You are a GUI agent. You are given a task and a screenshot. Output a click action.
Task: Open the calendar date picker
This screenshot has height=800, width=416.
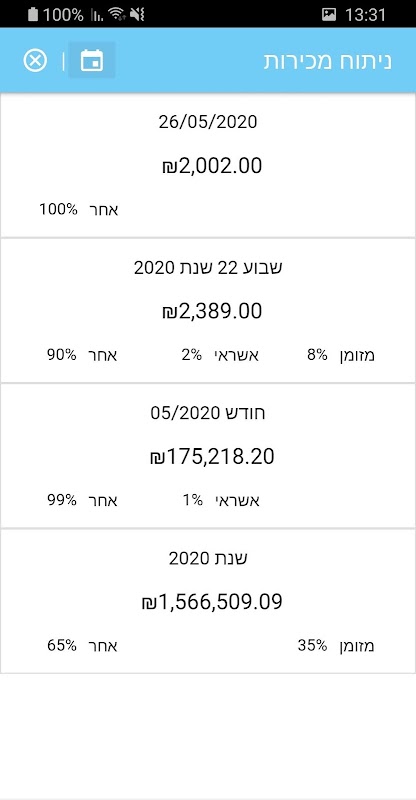tap(92, 60)
